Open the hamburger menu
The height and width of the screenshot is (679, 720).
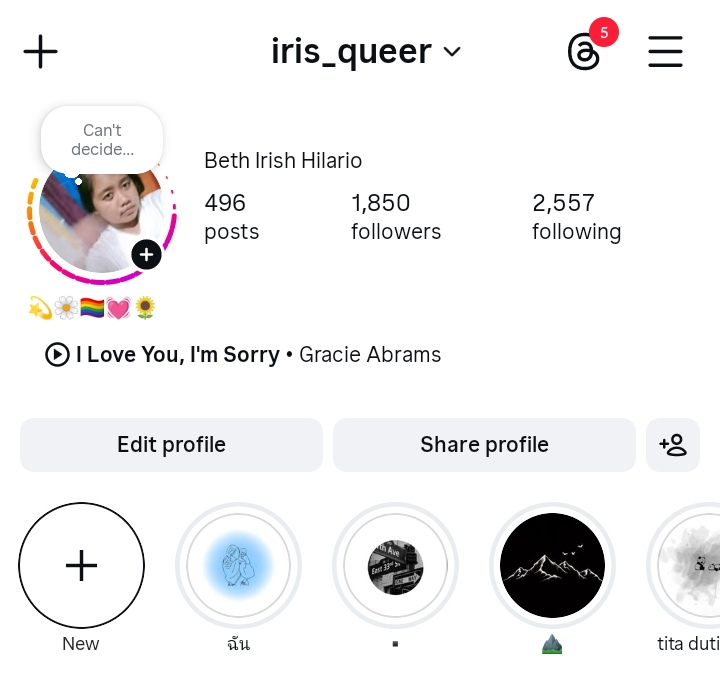(665, 51)
